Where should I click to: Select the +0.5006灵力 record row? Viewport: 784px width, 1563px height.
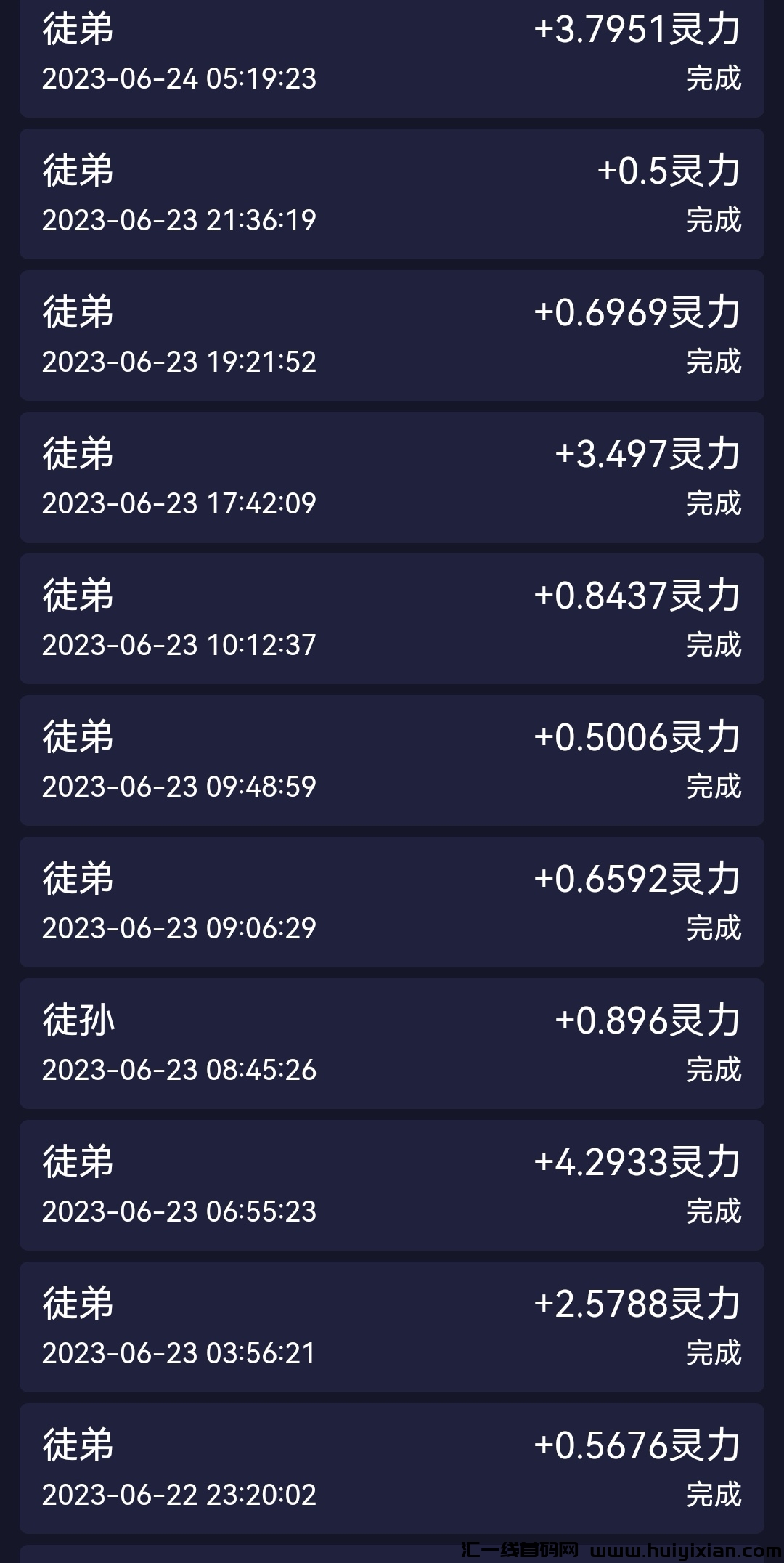(392, 759)
